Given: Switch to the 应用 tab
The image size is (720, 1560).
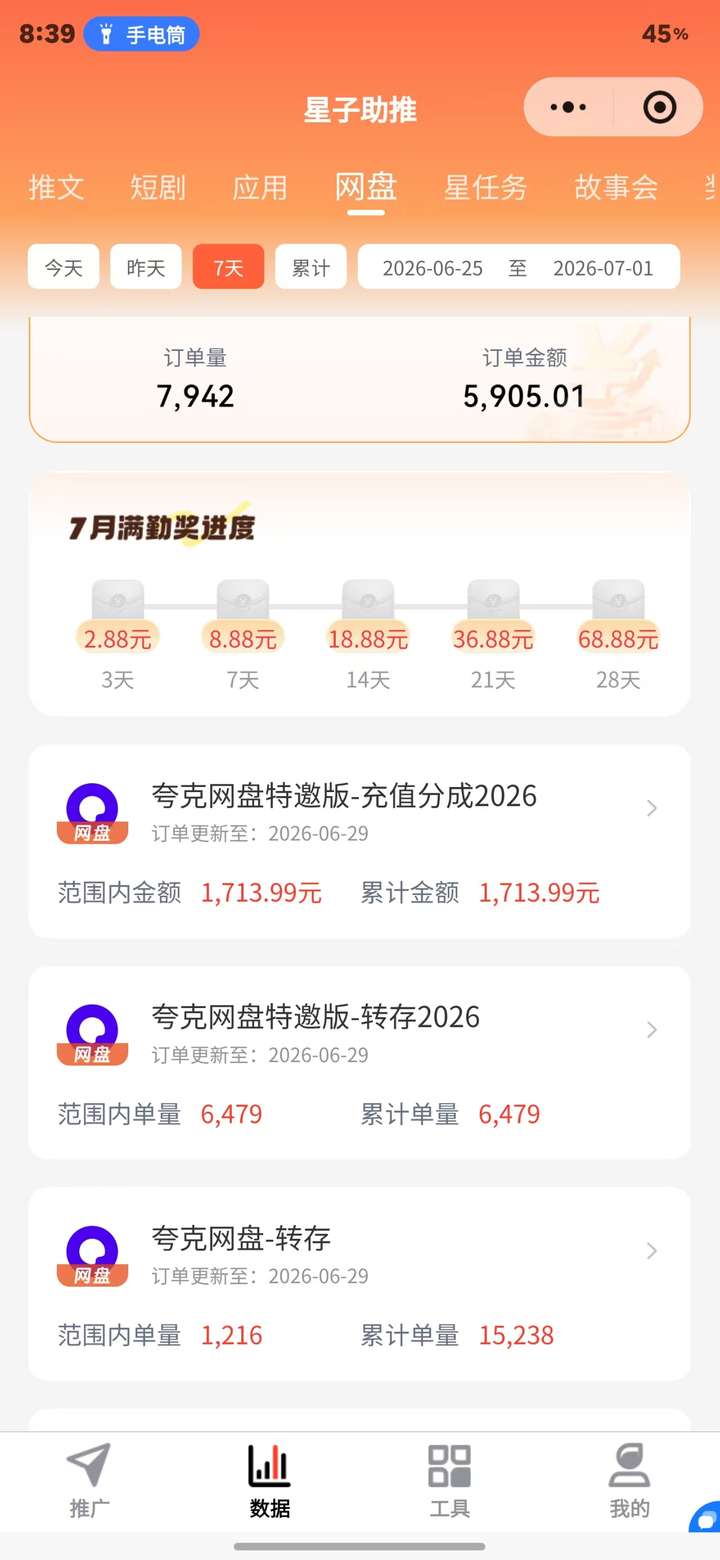Looking at the screenshot, I should click(x=260, y=187).
